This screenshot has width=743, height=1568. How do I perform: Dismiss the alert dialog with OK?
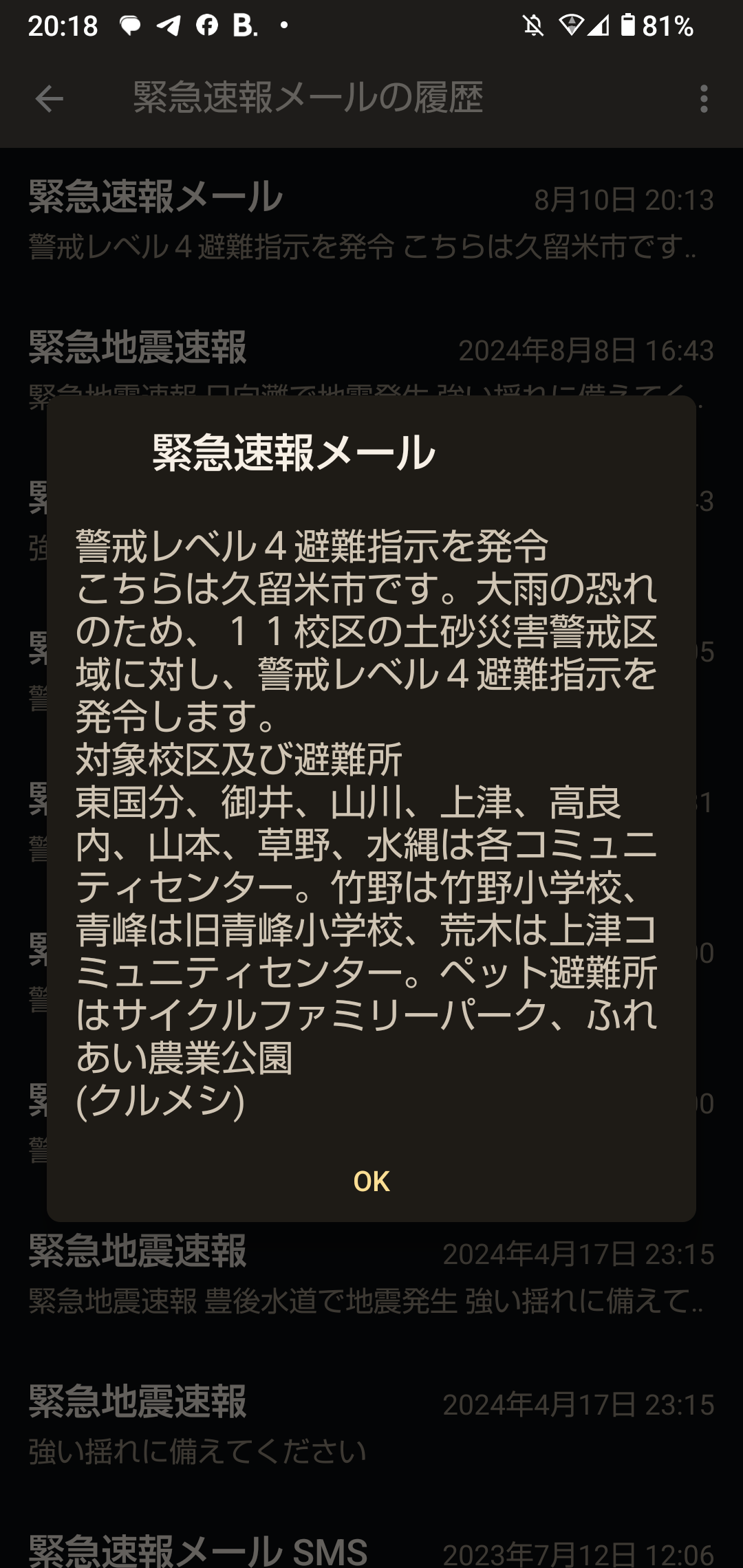click(371, 1182)
